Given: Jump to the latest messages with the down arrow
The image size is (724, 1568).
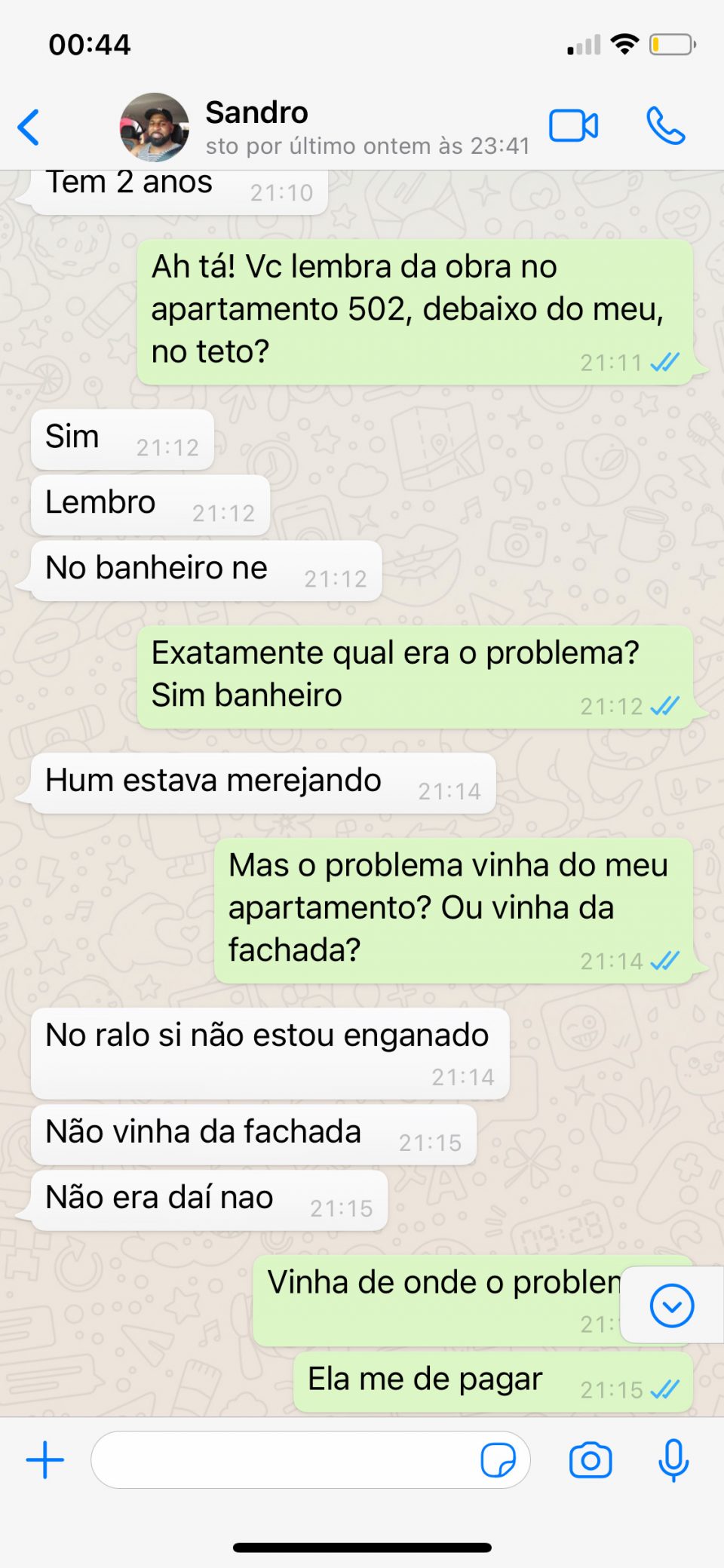Looking at the screenshot, I should 671,1306.
